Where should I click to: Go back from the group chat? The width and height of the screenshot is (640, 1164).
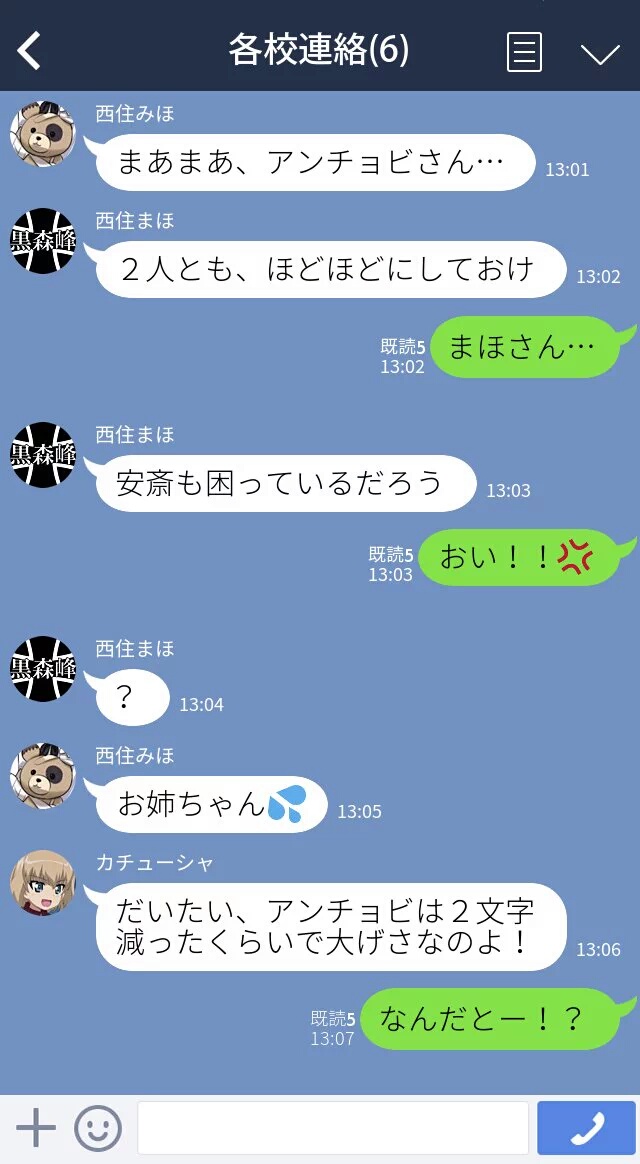coord(29,50)
